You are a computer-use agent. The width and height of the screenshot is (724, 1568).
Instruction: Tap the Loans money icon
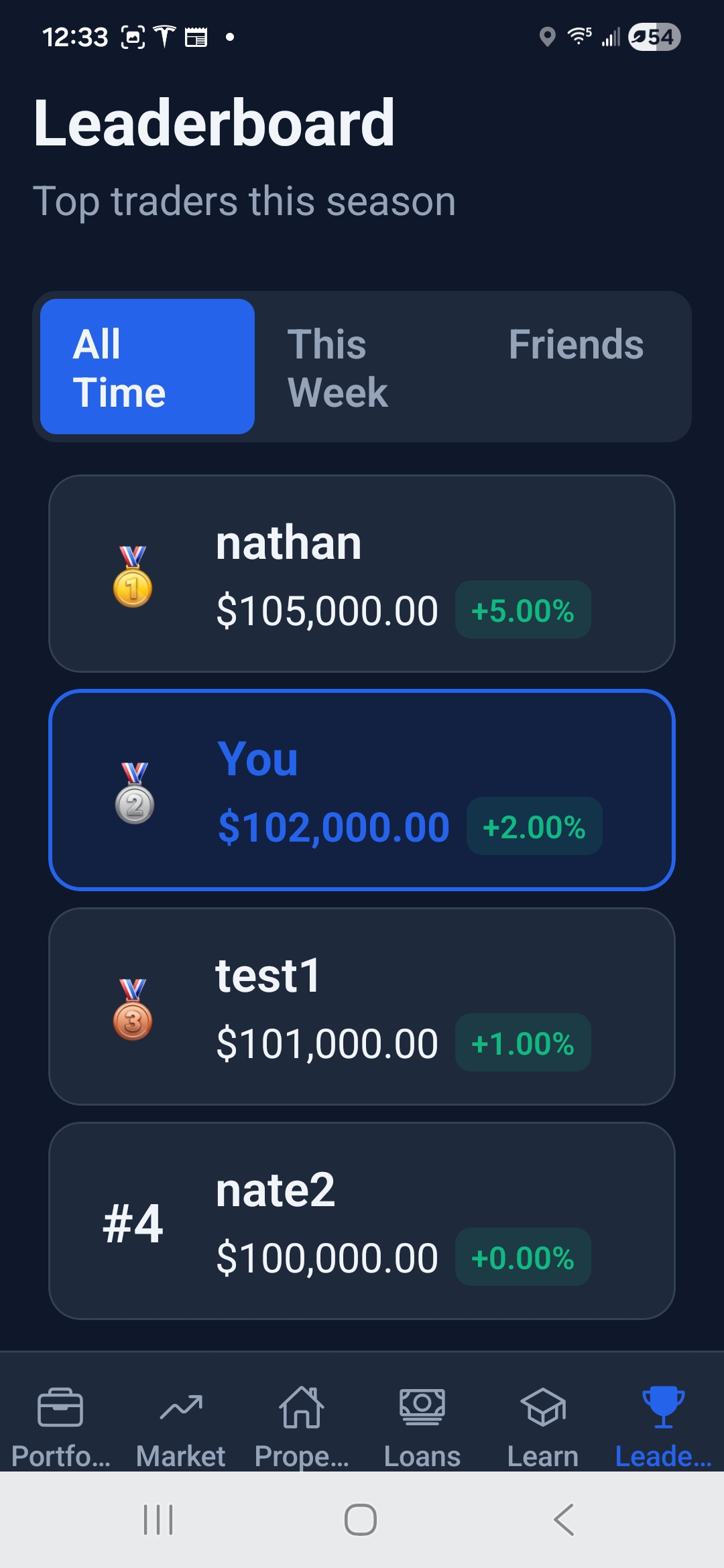coord(424,1419)
